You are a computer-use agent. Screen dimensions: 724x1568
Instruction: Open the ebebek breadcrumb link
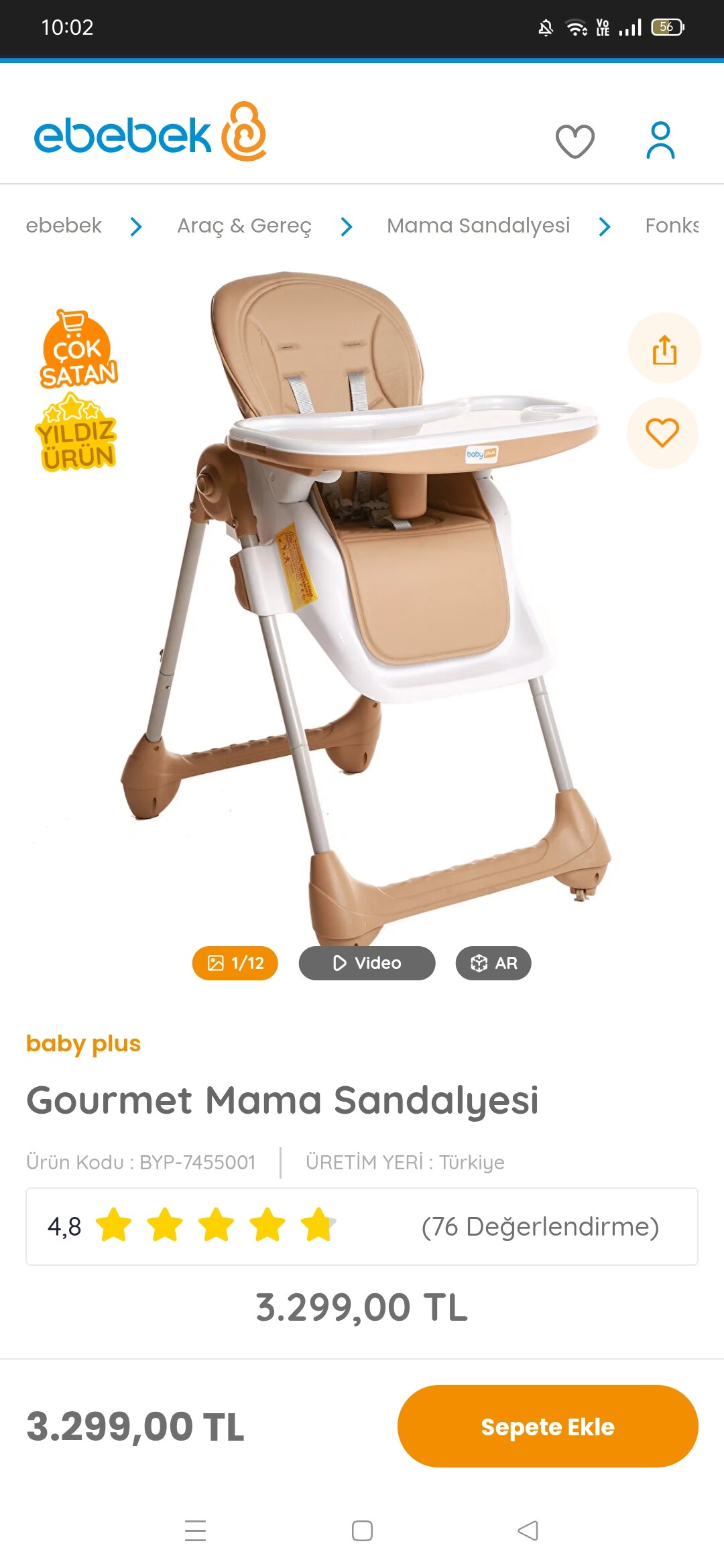[x=64, y=226]
